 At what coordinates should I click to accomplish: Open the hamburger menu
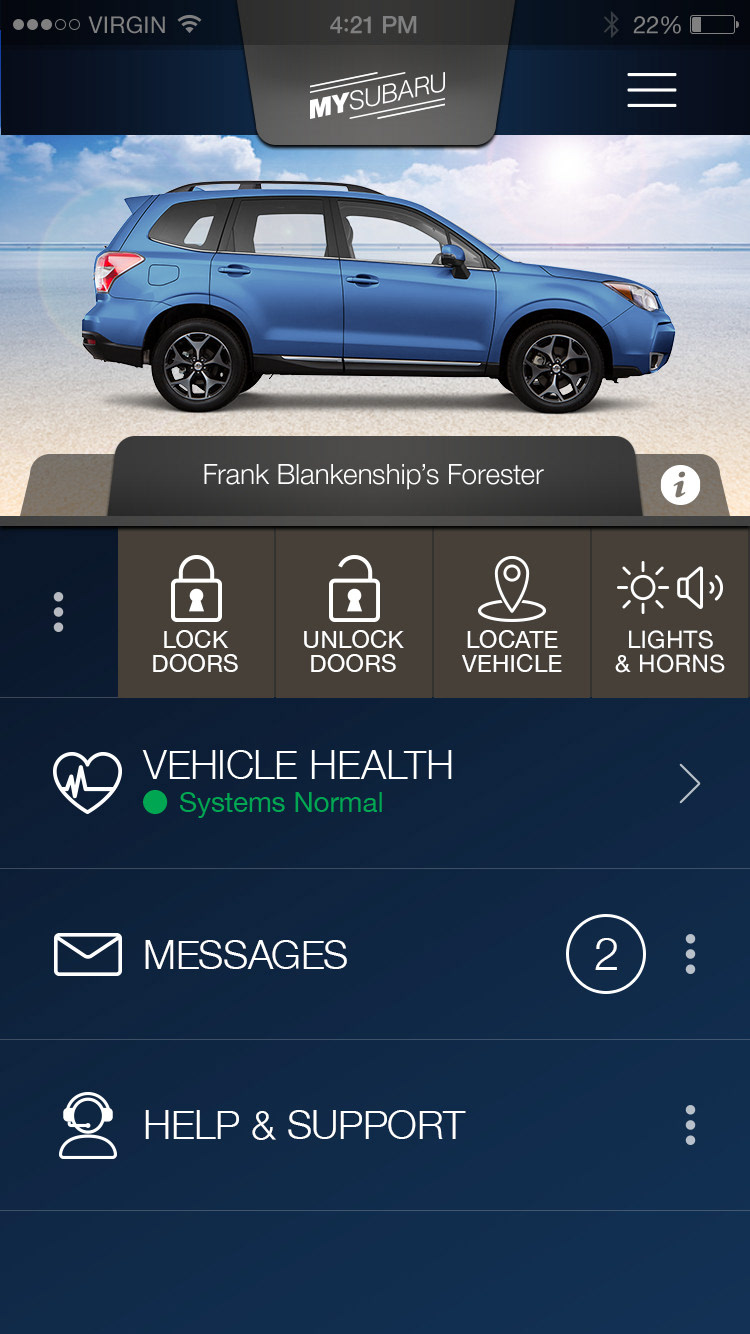652,90
